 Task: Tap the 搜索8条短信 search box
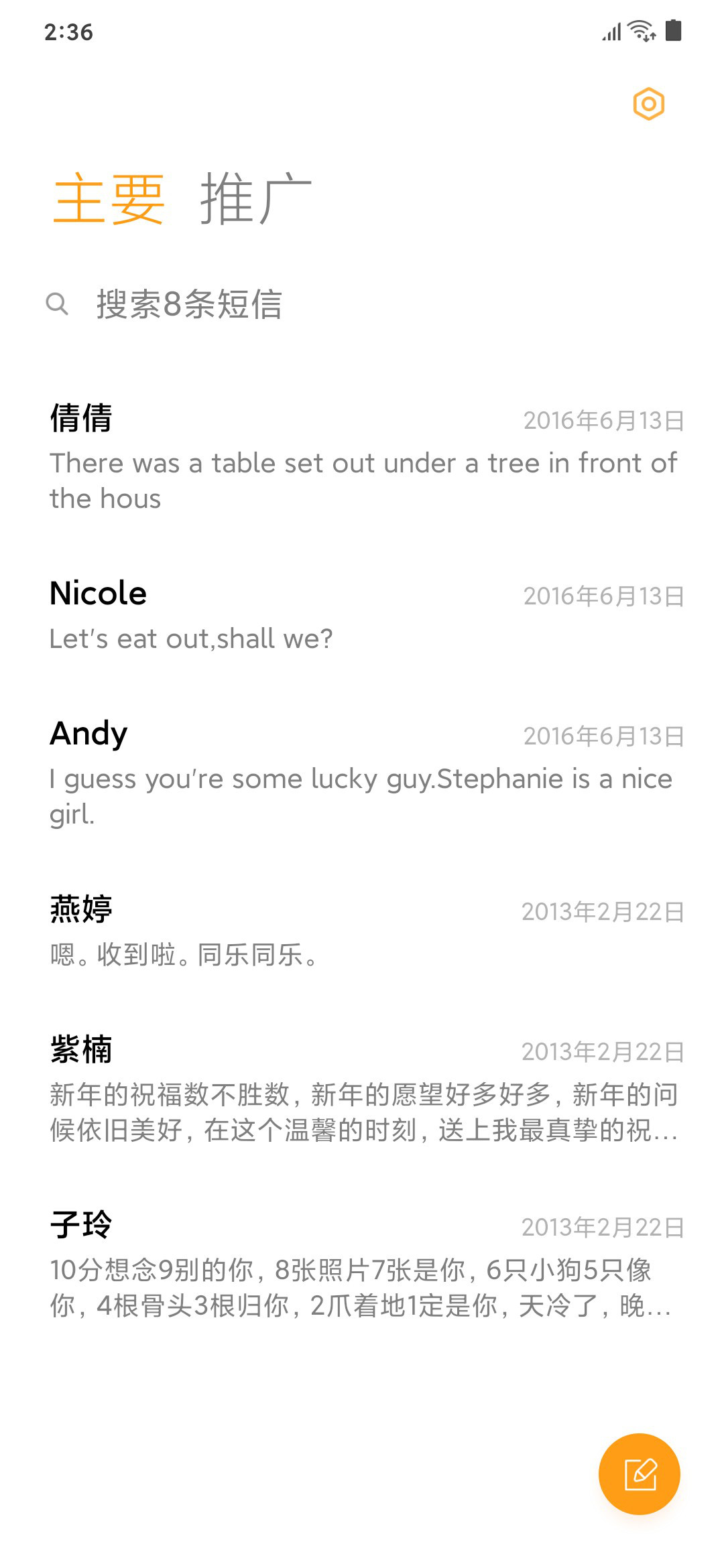click(x=362, y=304)
